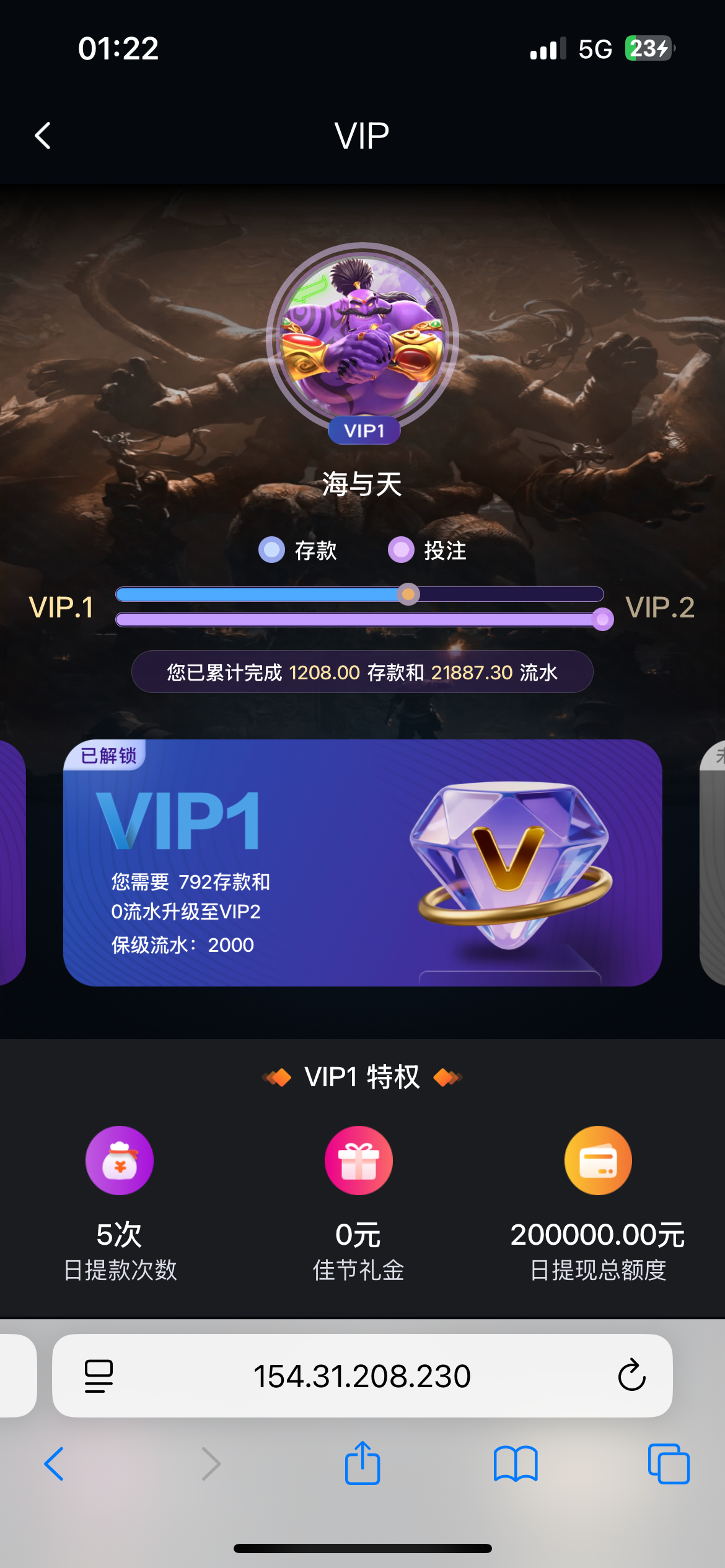Reload the current web page
The width and height of the screenshot is (725, 1568).
631,1376
